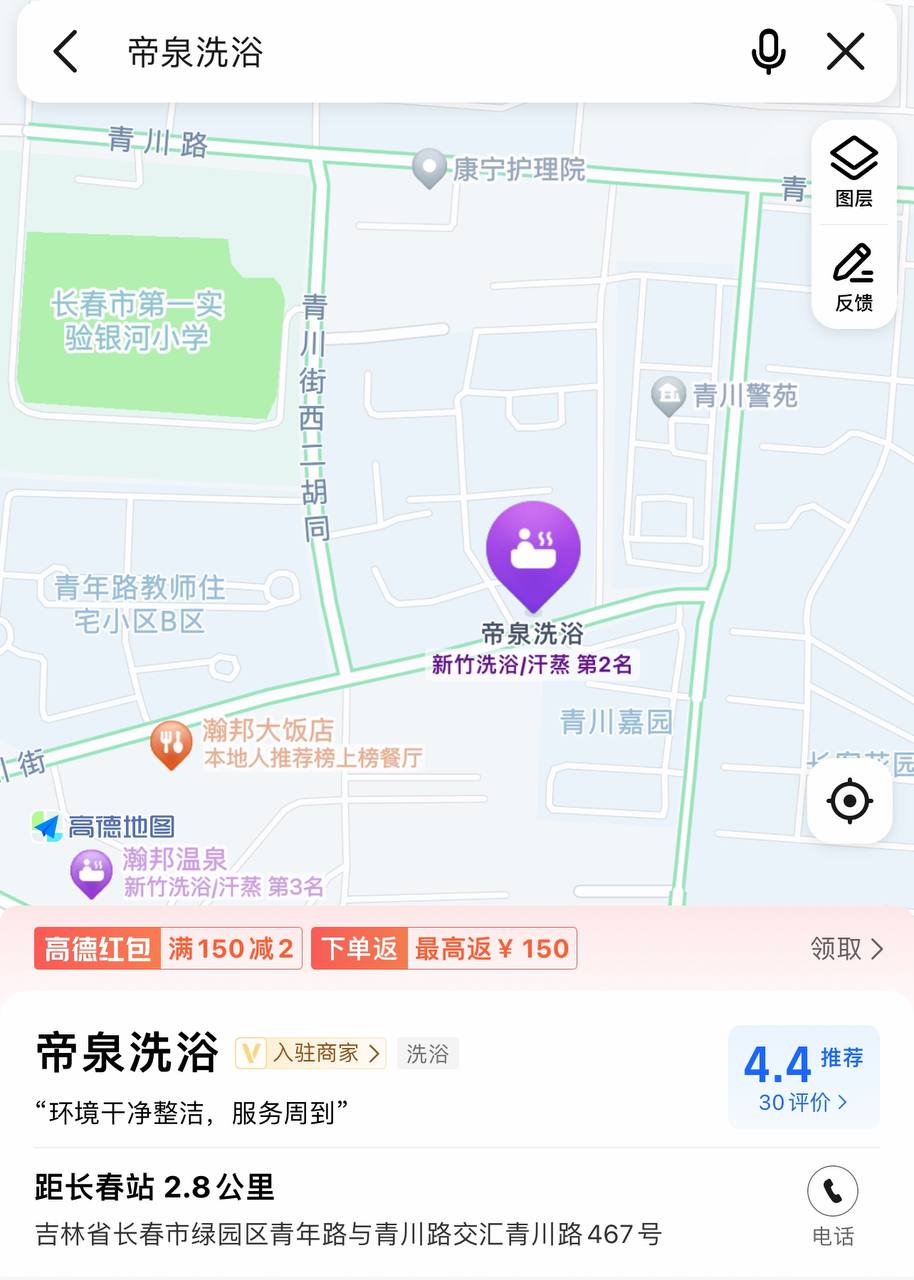Go back using the arrow icon
The width and height of the screenshot is (914, 1280).
pos(66,52)
